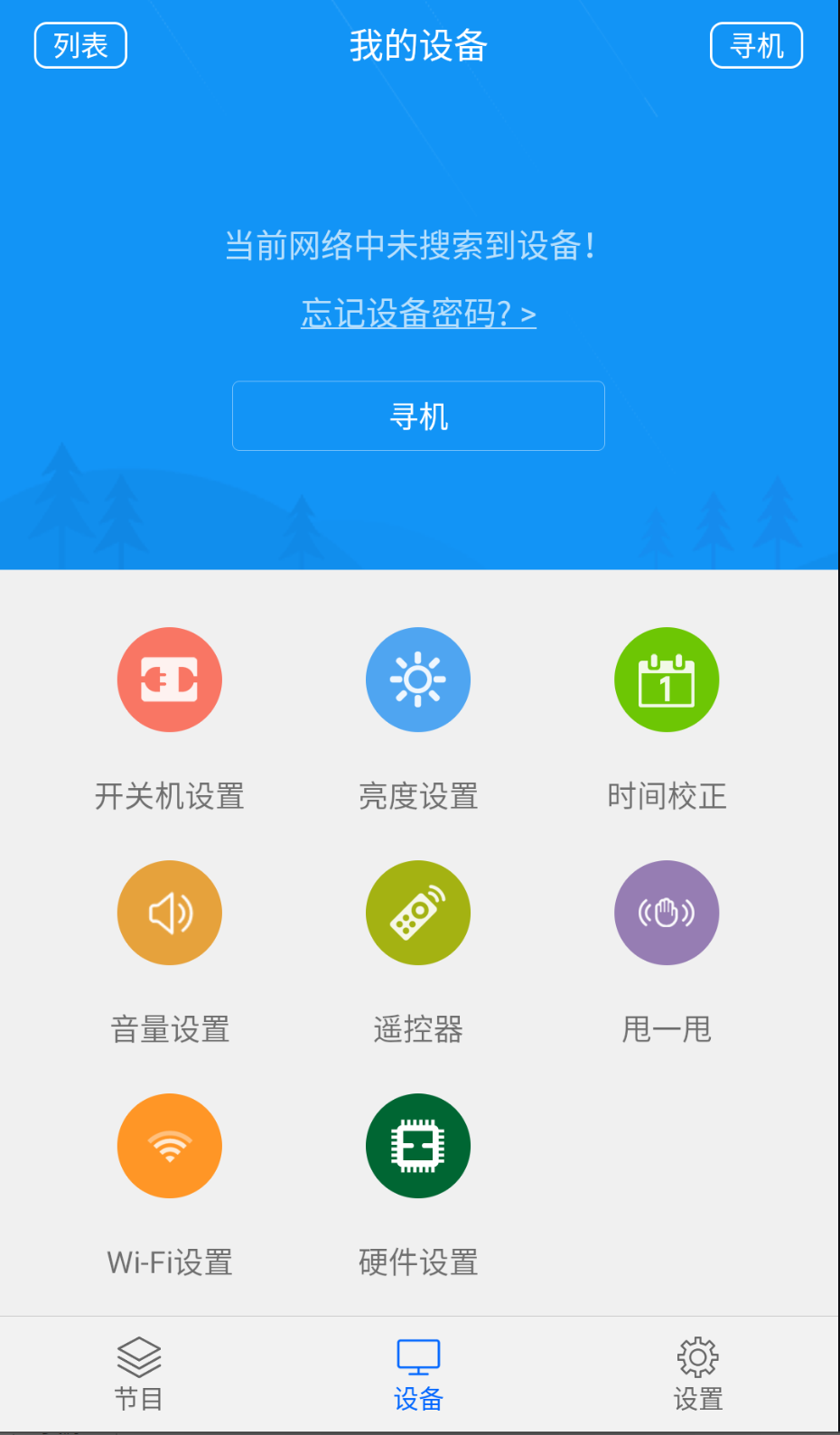Viewport: 840px width, 1435px height.
Task: Select the 设备 device tab
Action: [x=418, y=1372]
